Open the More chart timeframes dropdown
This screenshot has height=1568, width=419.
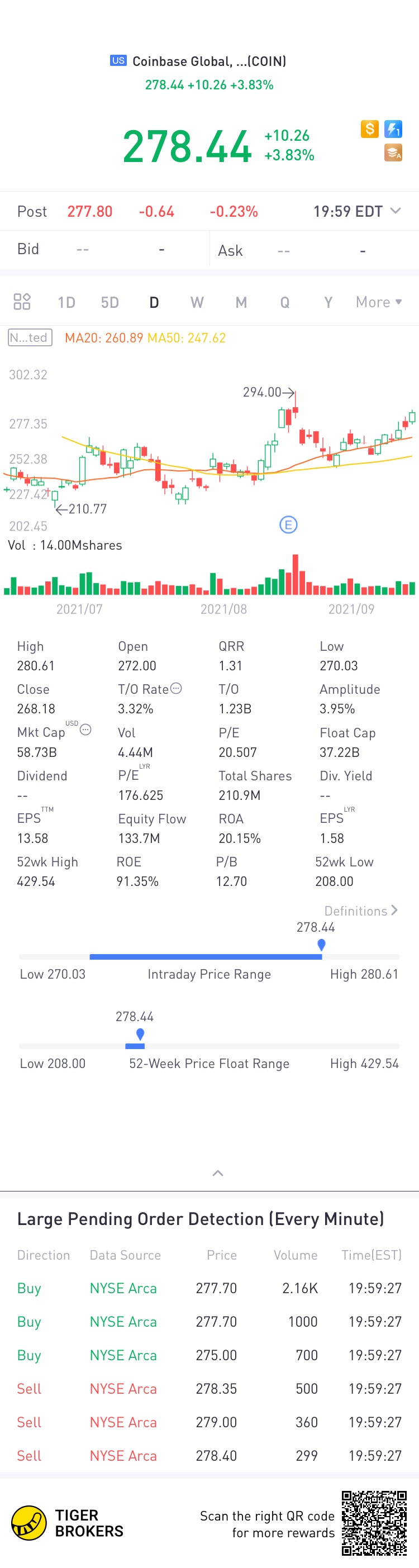click(x=378, y=303)
